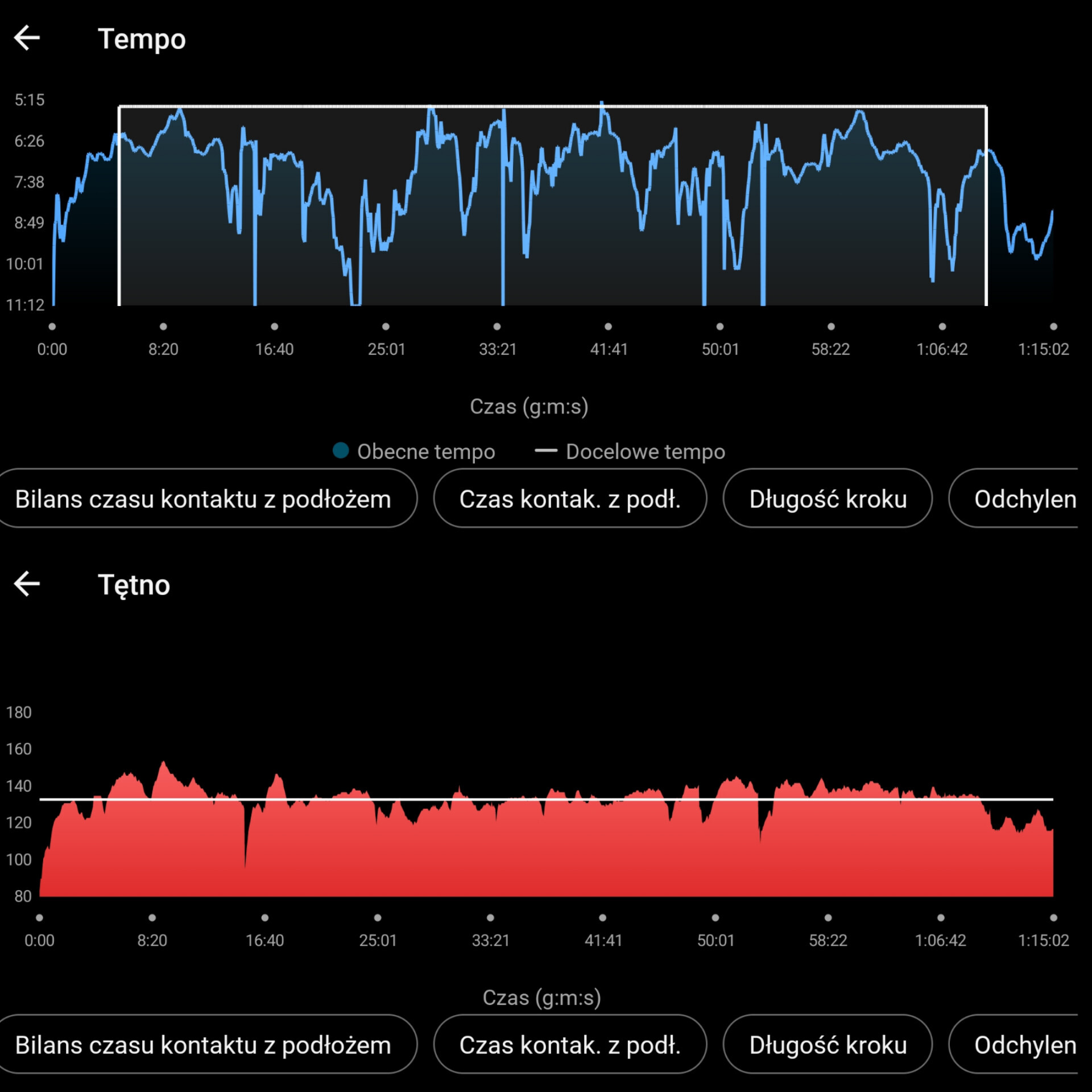The width and height of the screenshot is (1092, 1092).
Task: Go back from the Tętno chart
Action: click(27, 584)
